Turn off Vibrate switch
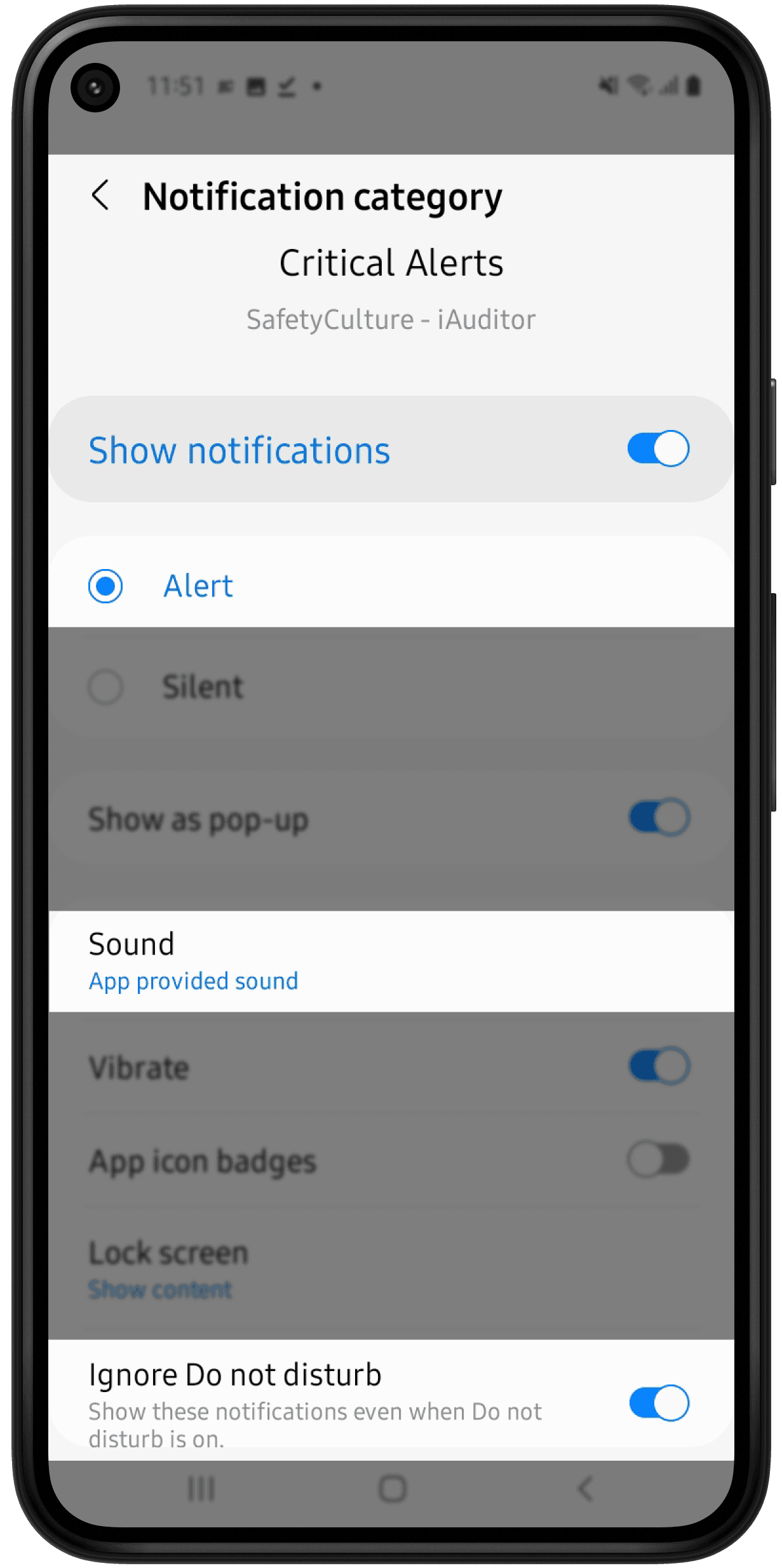 [x=659, y=1066]
